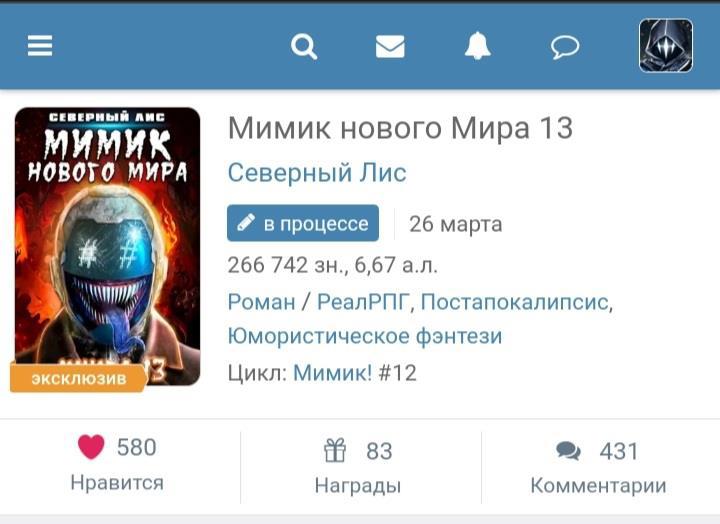Open private messages envelope

click(390, 46)
